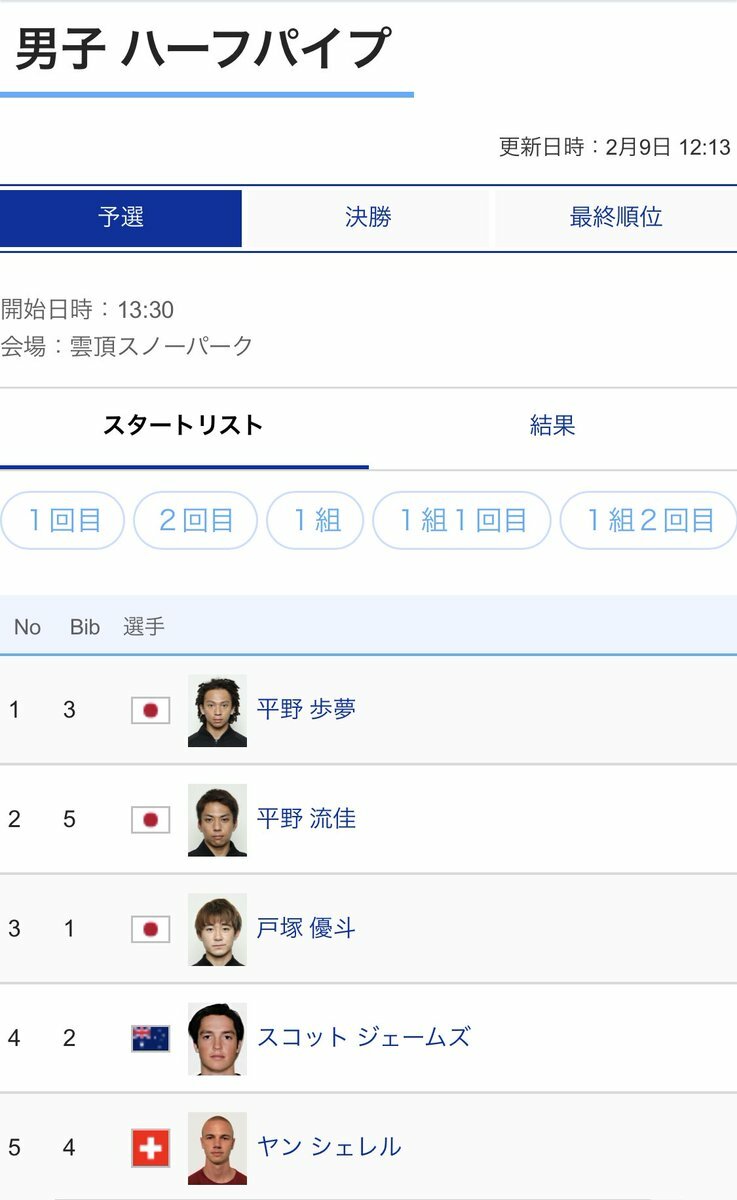This screenshot has height=1200, width=737.
Task: Open athlete profile for 戸塚 優斗
Action: [x=306, y=928]
